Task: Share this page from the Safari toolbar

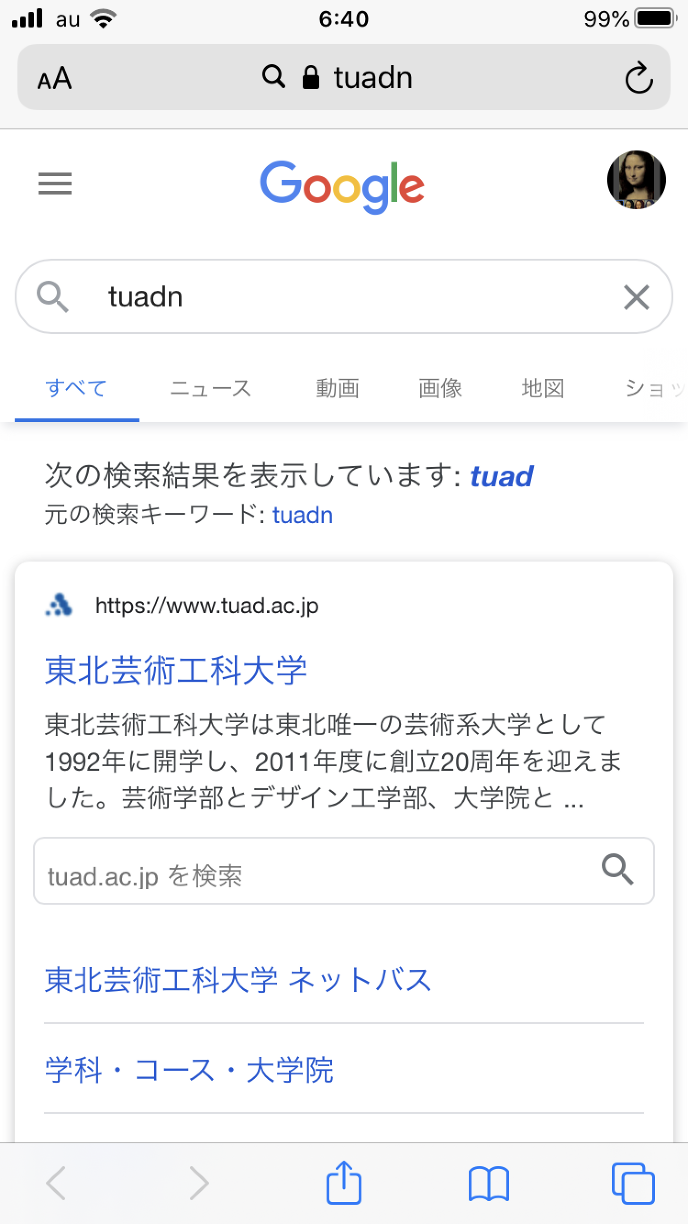Action: pyautogui.click(x=344, y=1183)
